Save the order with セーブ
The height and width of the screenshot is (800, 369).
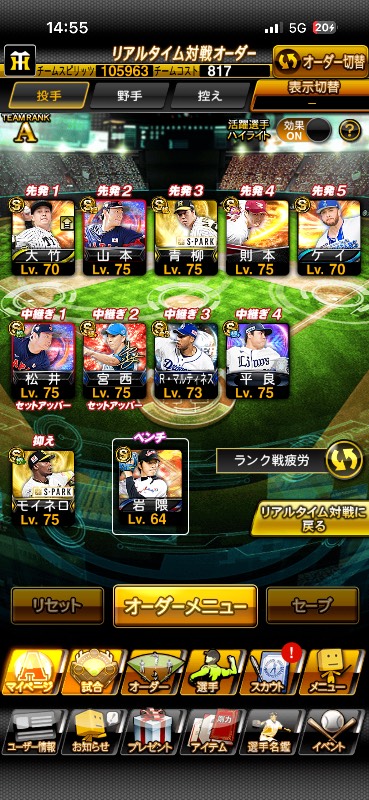click(312, 606)
